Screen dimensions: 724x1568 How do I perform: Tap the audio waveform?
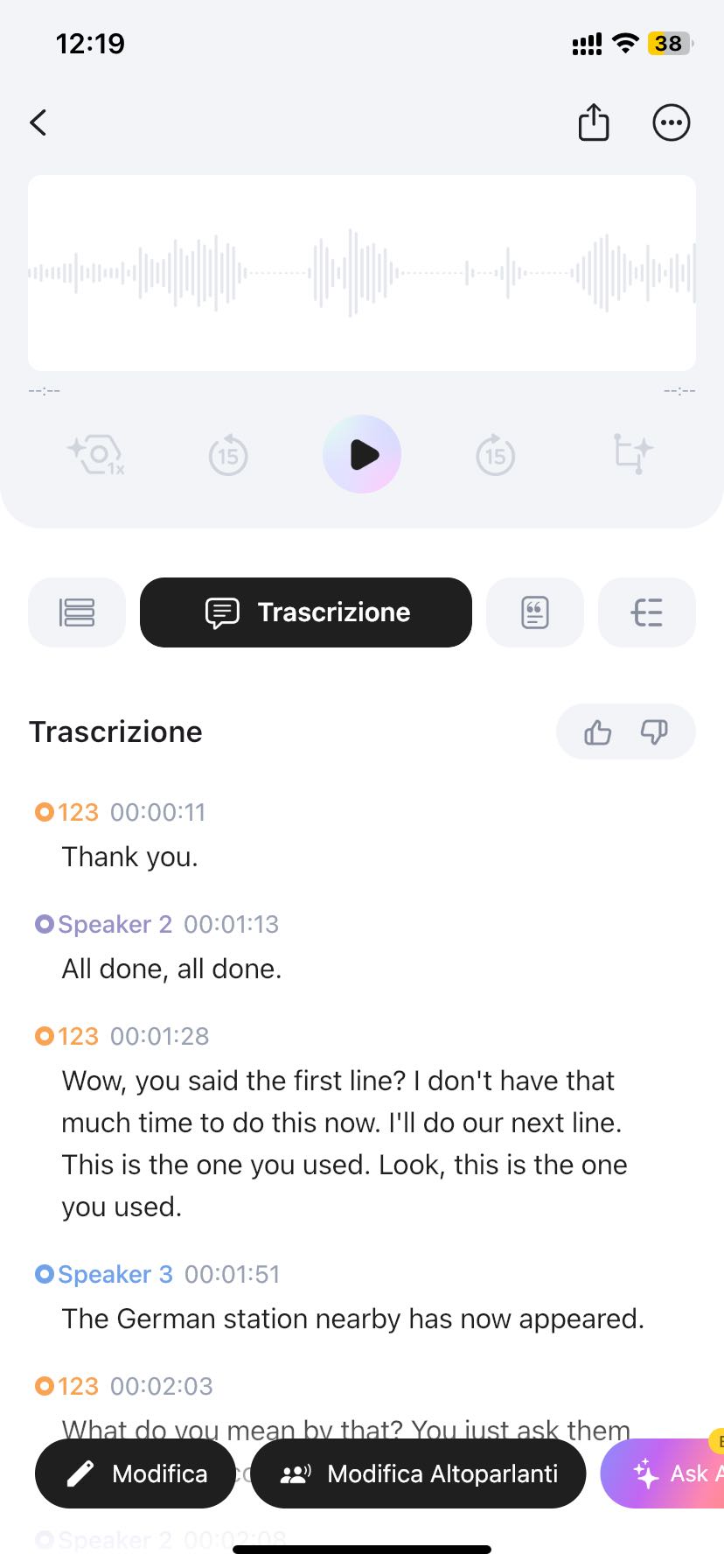362,273
